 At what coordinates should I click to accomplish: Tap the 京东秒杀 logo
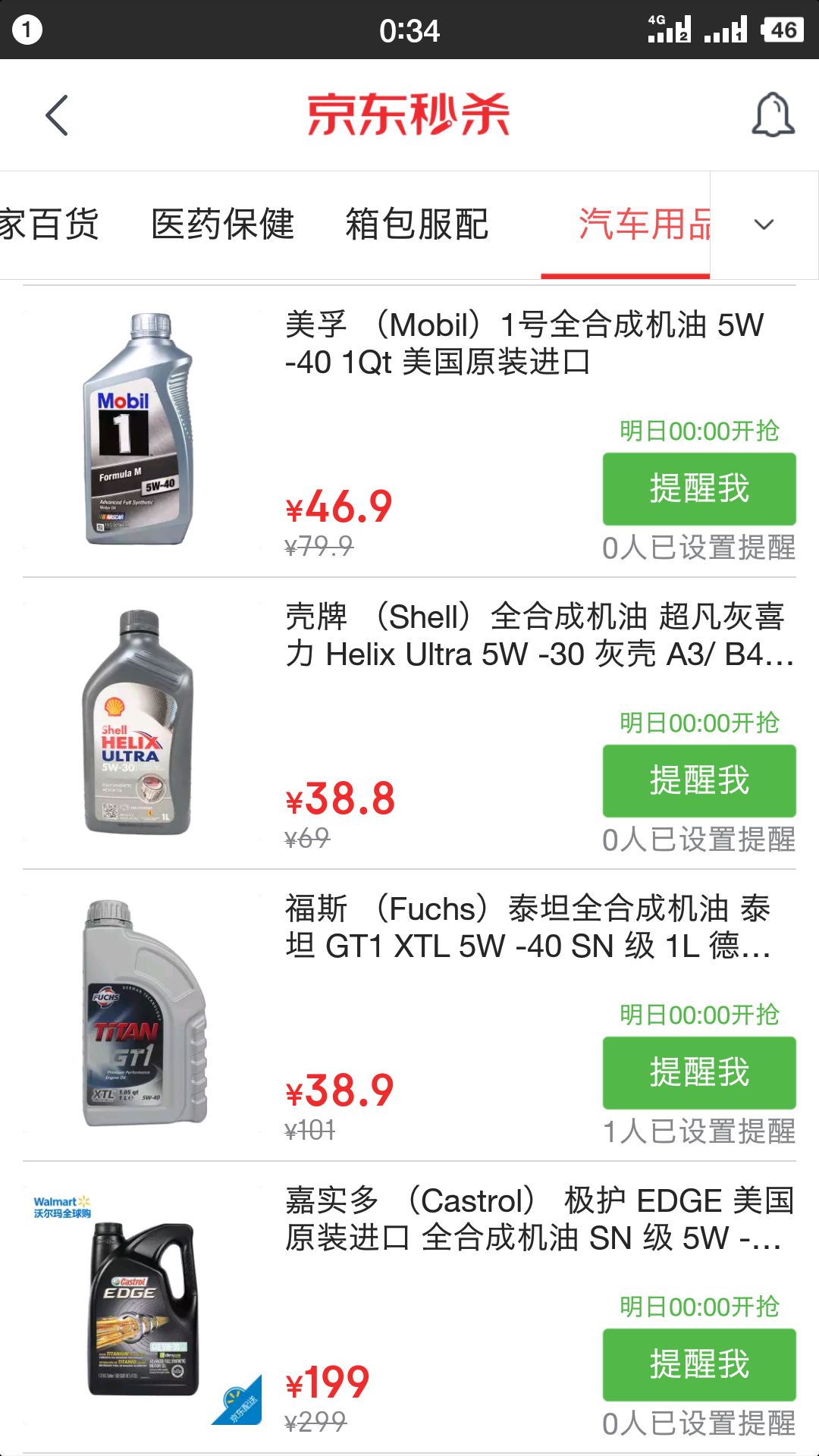[x=409, y=114]
